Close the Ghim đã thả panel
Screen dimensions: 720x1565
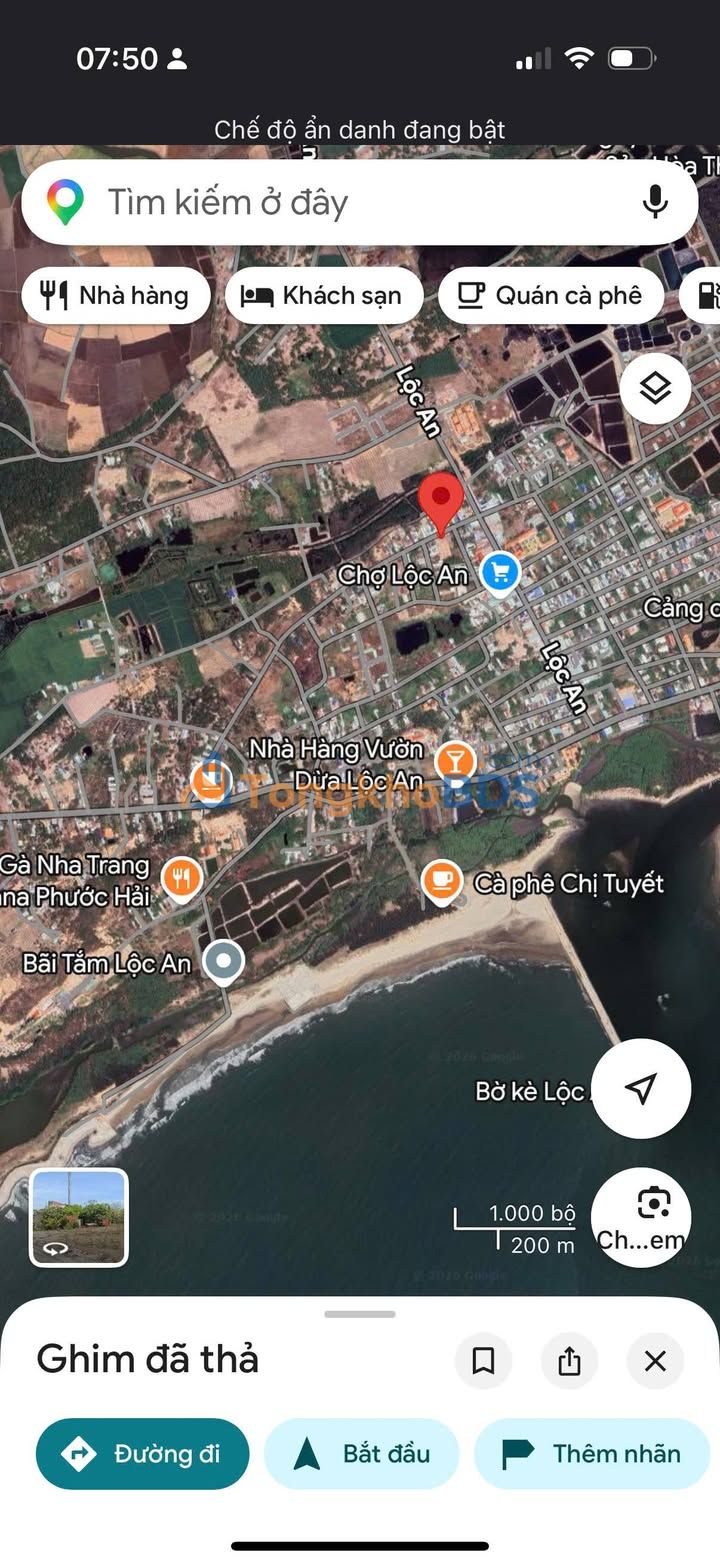point(655,1360)
